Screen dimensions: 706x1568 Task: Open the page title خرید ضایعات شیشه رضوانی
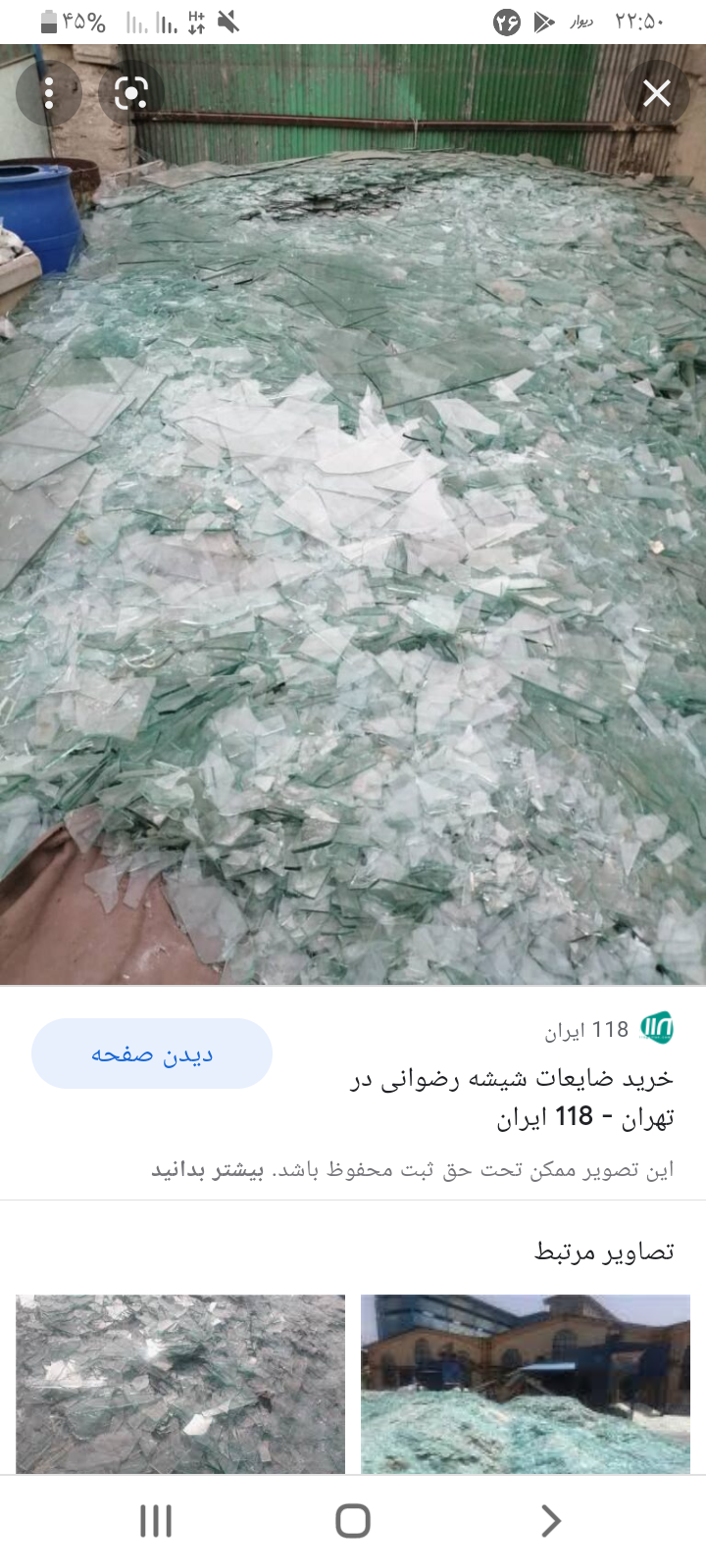pos(513,1098)
